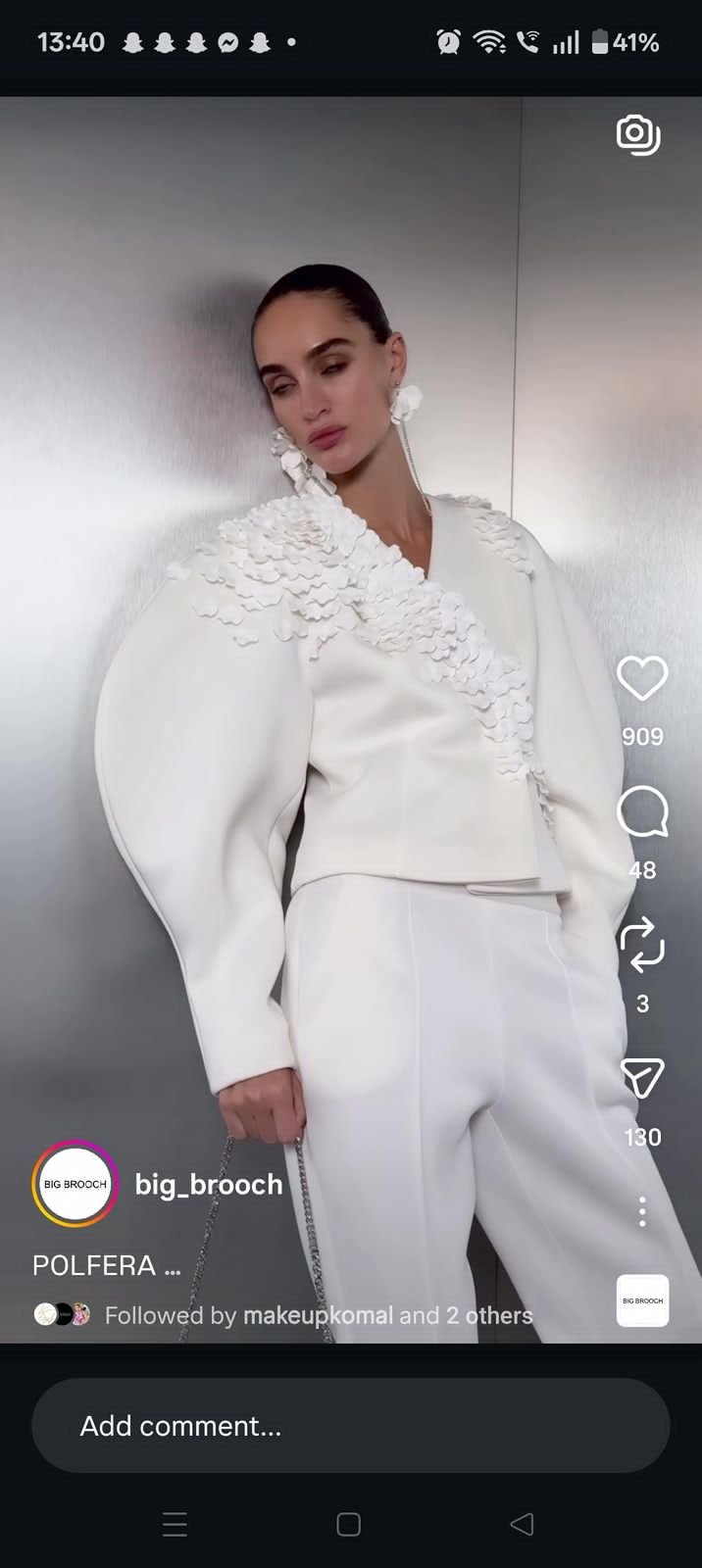The image size is (702, 1568).
Task: Like this reel with the heart icon
Action: click(642, 678)
